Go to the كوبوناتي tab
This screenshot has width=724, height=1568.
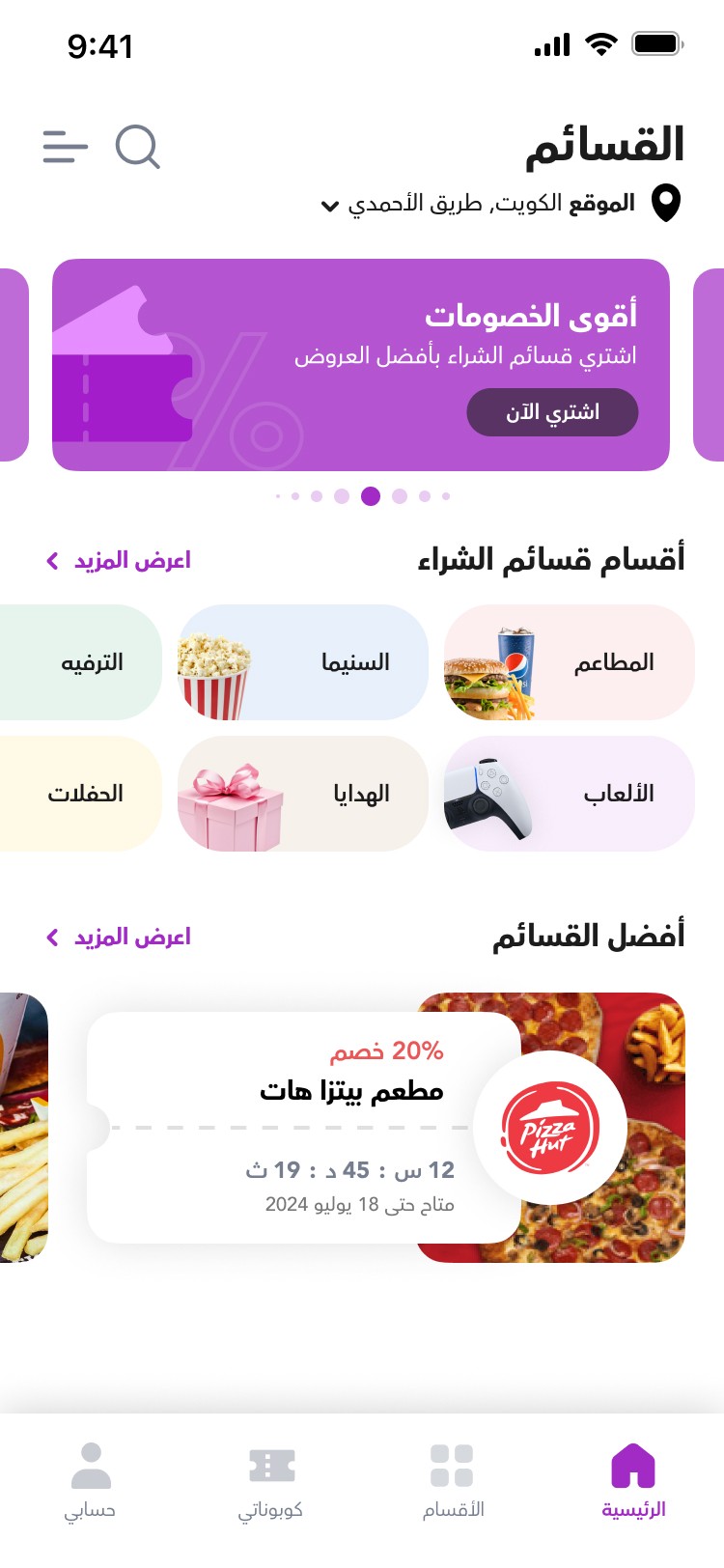click(x=271, y=1481)
